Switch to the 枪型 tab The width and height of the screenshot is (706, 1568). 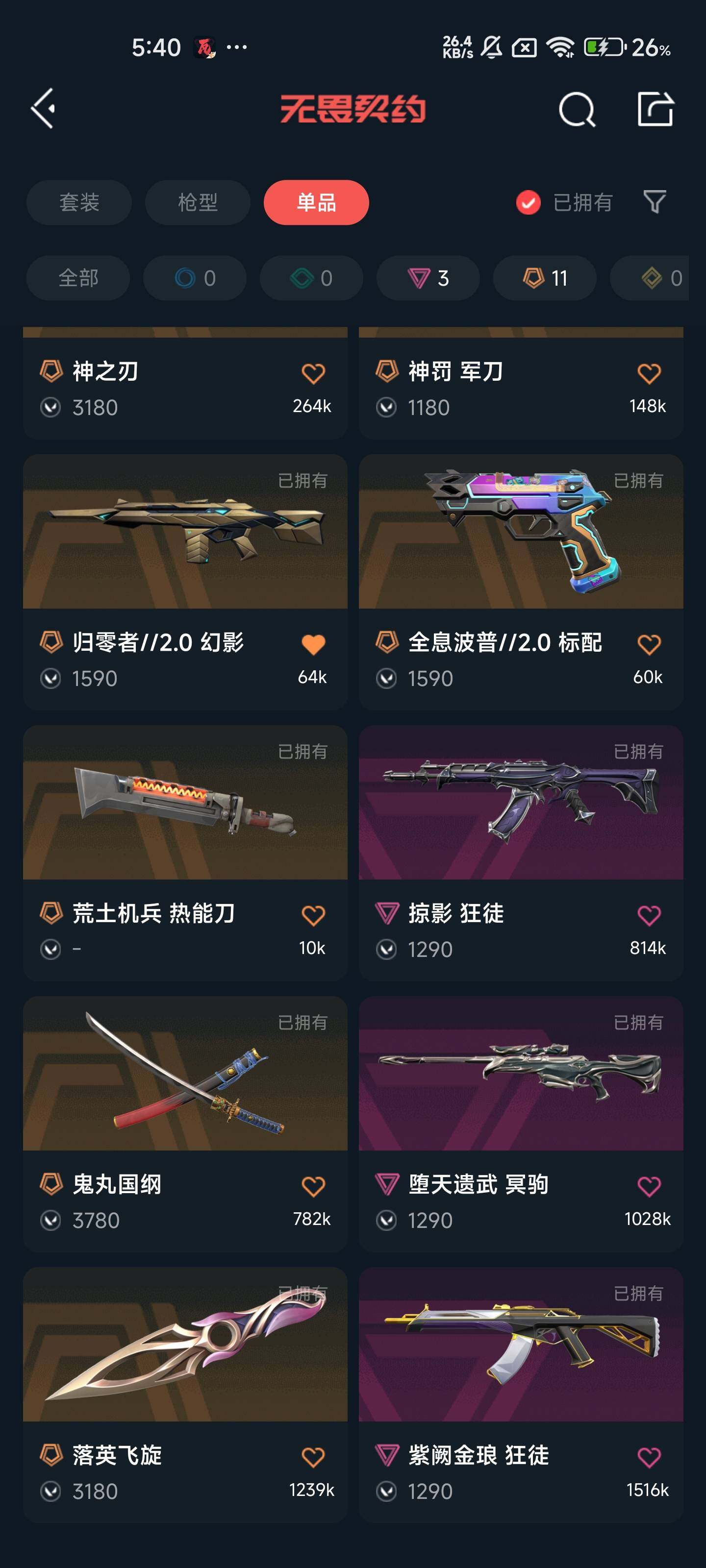196,203
